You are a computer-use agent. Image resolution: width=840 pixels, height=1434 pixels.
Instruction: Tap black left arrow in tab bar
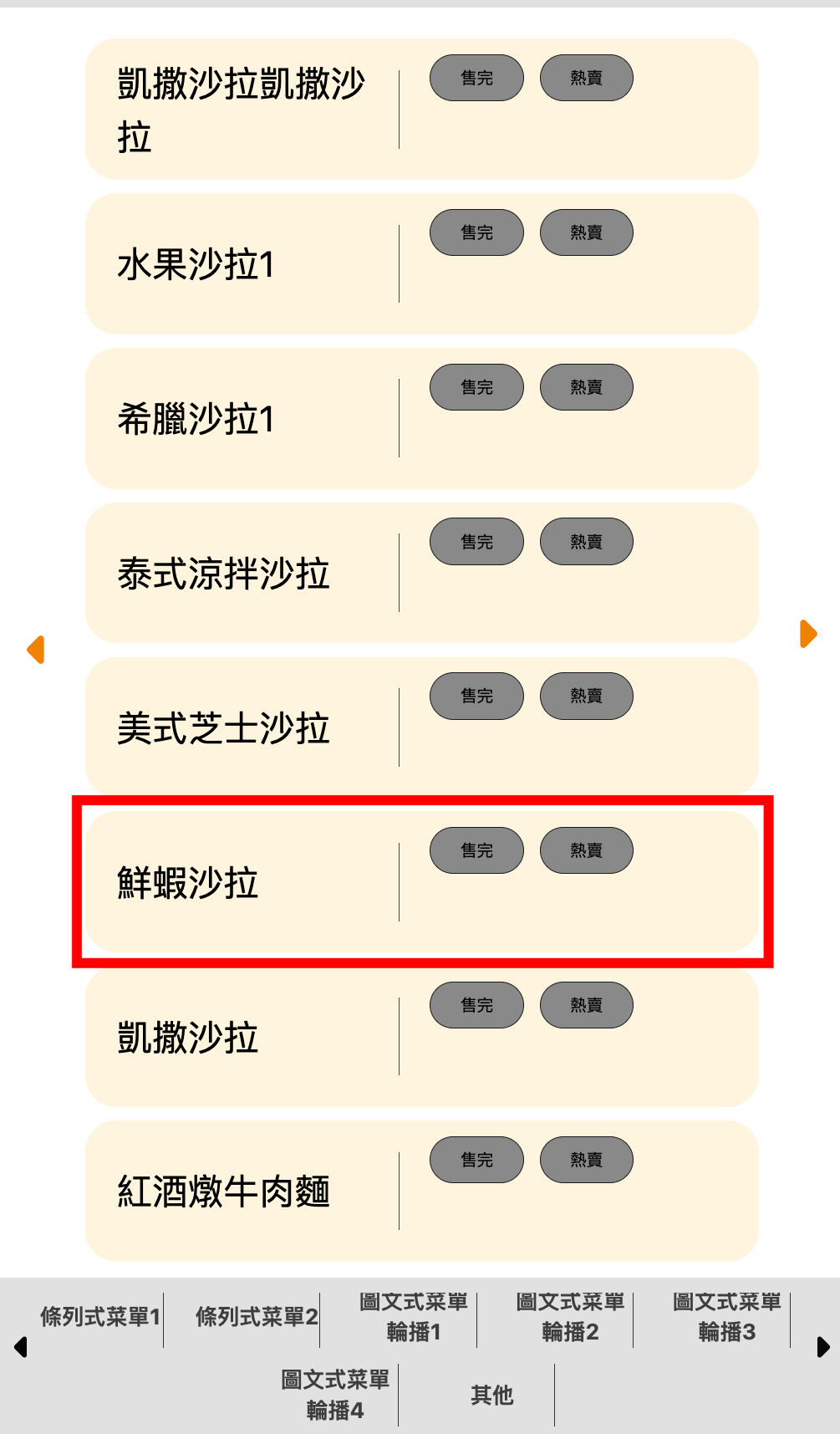[21, 1346]
